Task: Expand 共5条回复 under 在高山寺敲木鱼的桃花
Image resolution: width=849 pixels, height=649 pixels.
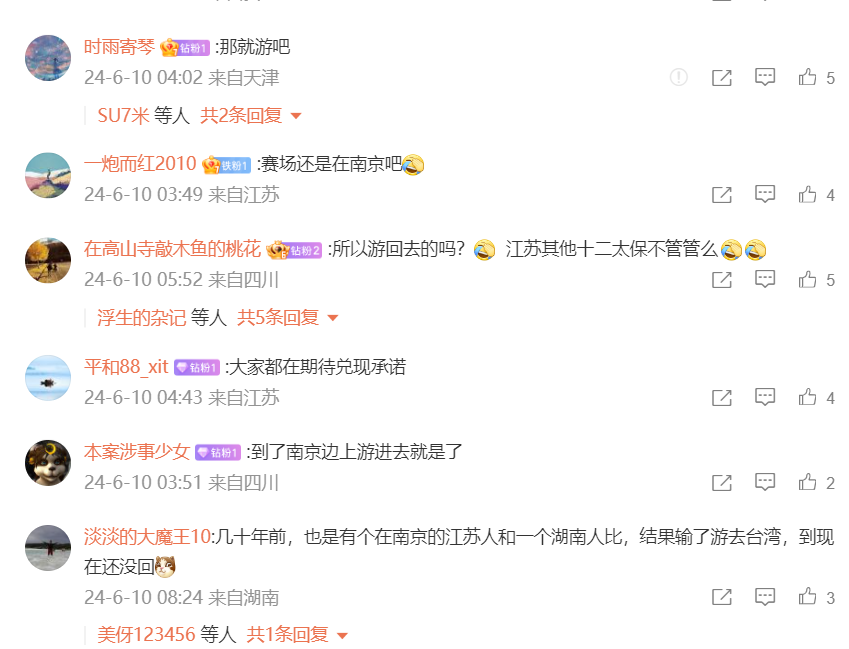Action: tap(288, 318)
